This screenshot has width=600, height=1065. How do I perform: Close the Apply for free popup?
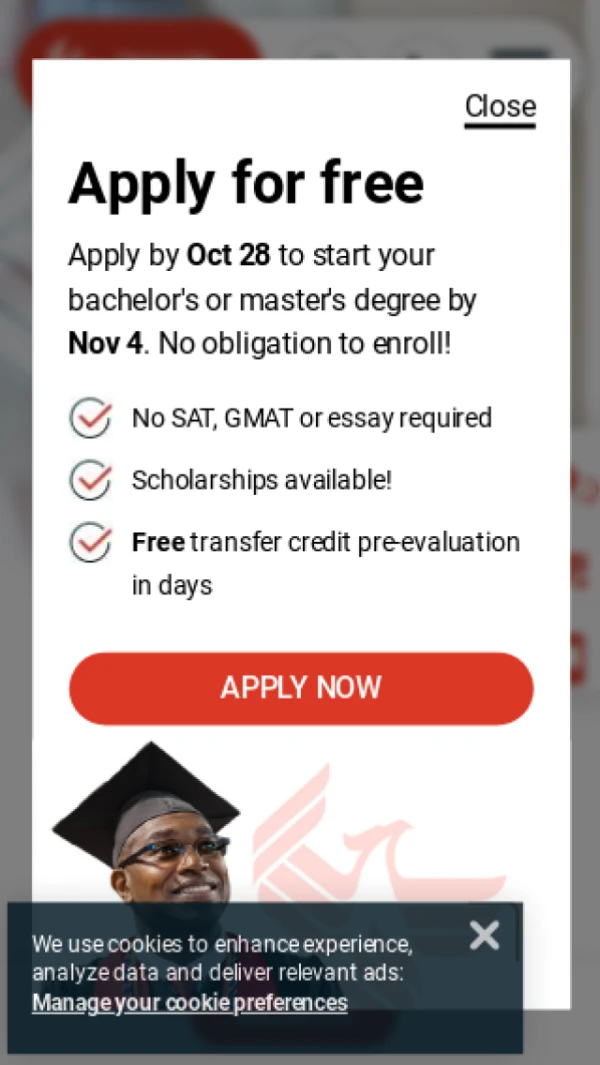tap(500, 107)
